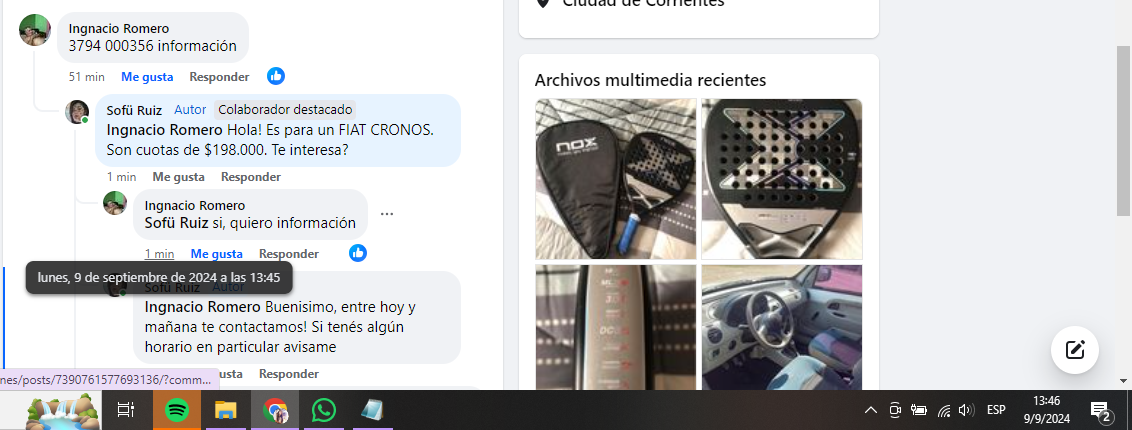Reply to 'si, quiero información' comment
Viewport: 1132px width, 430px height.
click(288, 254)
